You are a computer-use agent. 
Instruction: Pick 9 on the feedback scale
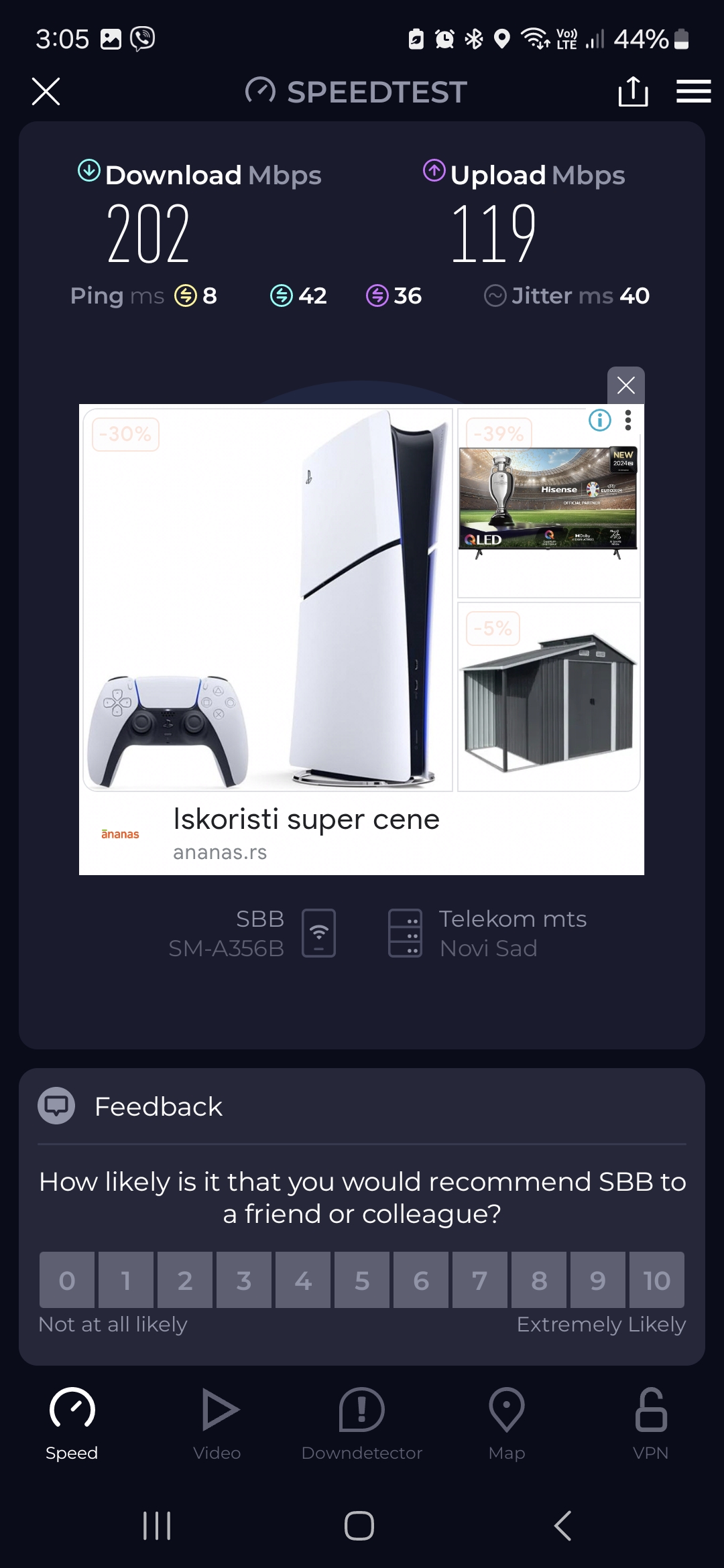coord(598,1280)
